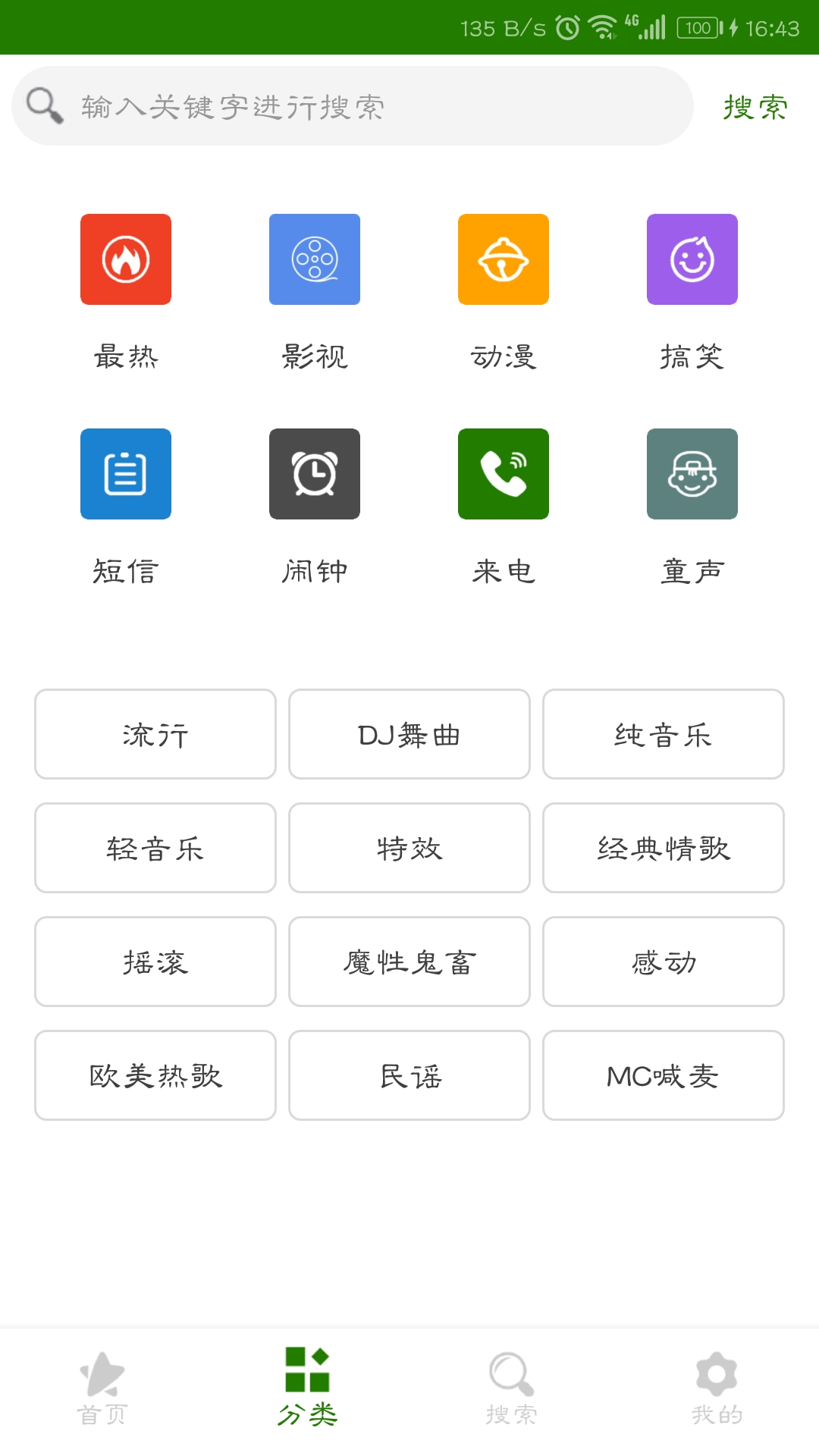The width and height of the screenshot is (819, 1456).
Task: Open 短信 message ringtones icon
Action: pyautogui.click(x=126, y=474)
